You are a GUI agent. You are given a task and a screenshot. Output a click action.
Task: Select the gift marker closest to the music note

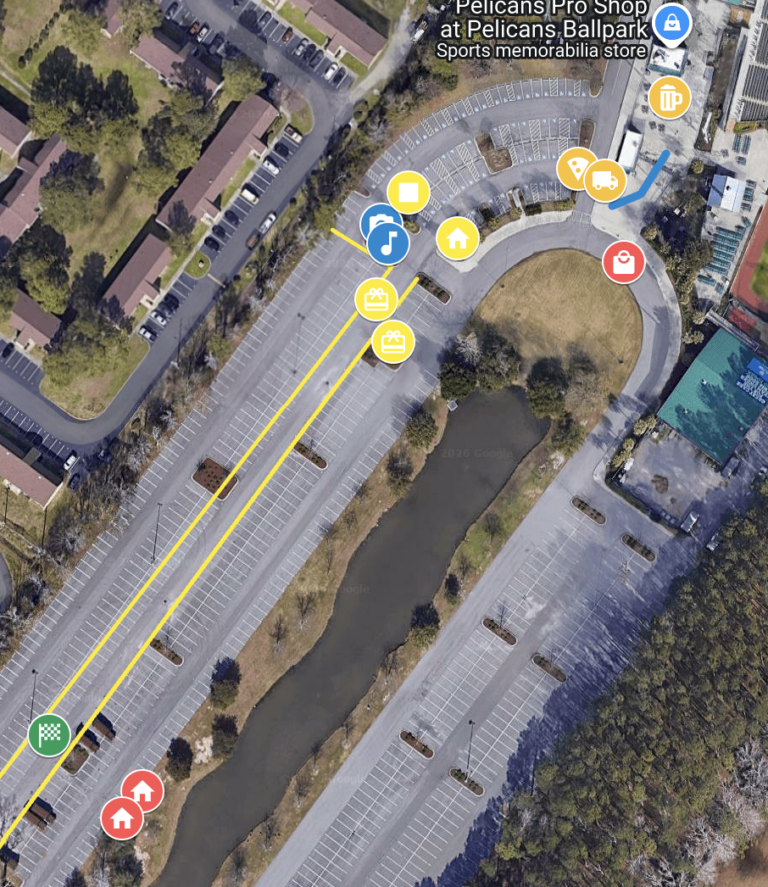376,298
